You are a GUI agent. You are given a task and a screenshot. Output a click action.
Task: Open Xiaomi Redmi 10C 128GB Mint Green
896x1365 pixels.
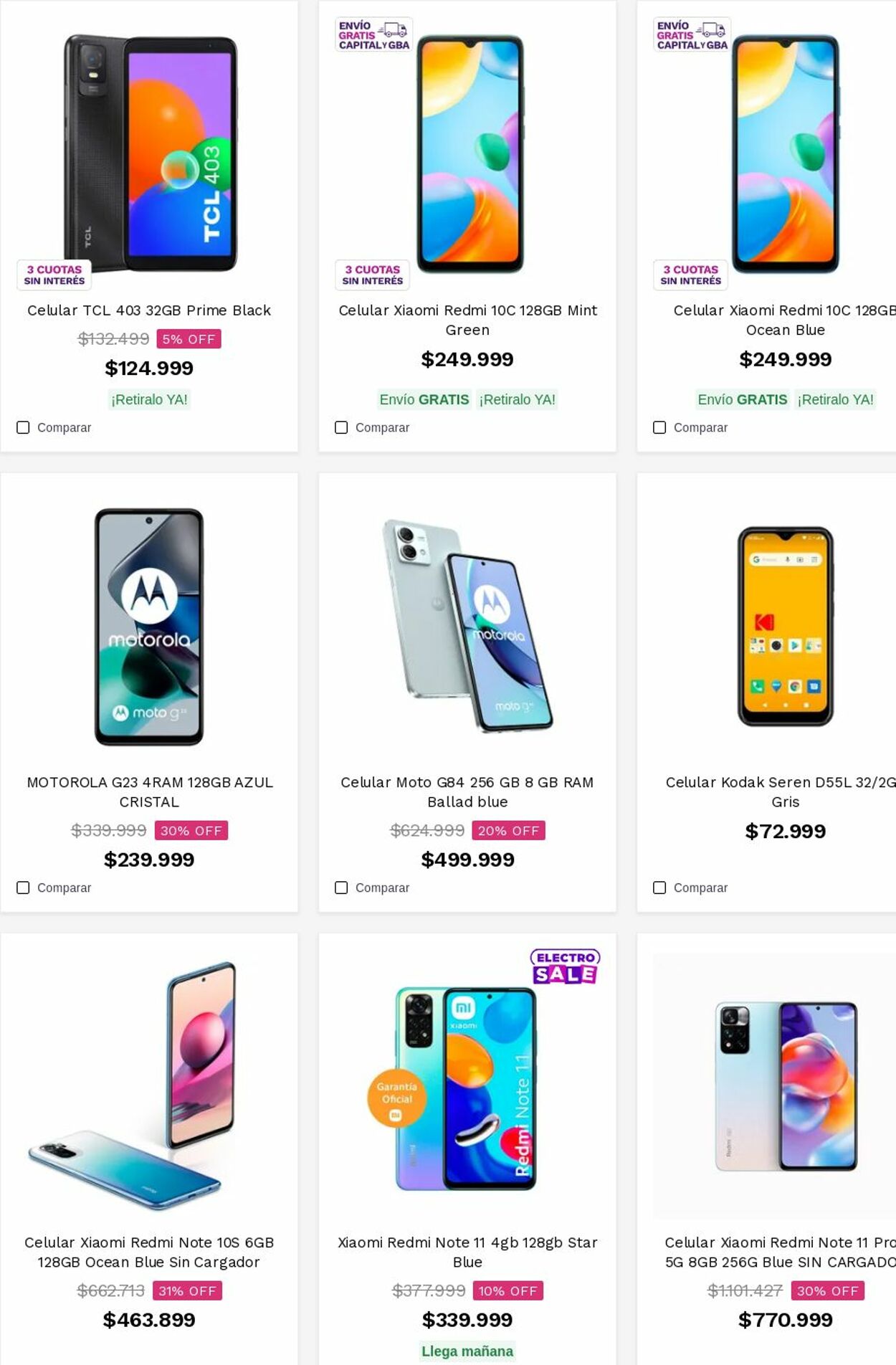click(x=467, y=320)
